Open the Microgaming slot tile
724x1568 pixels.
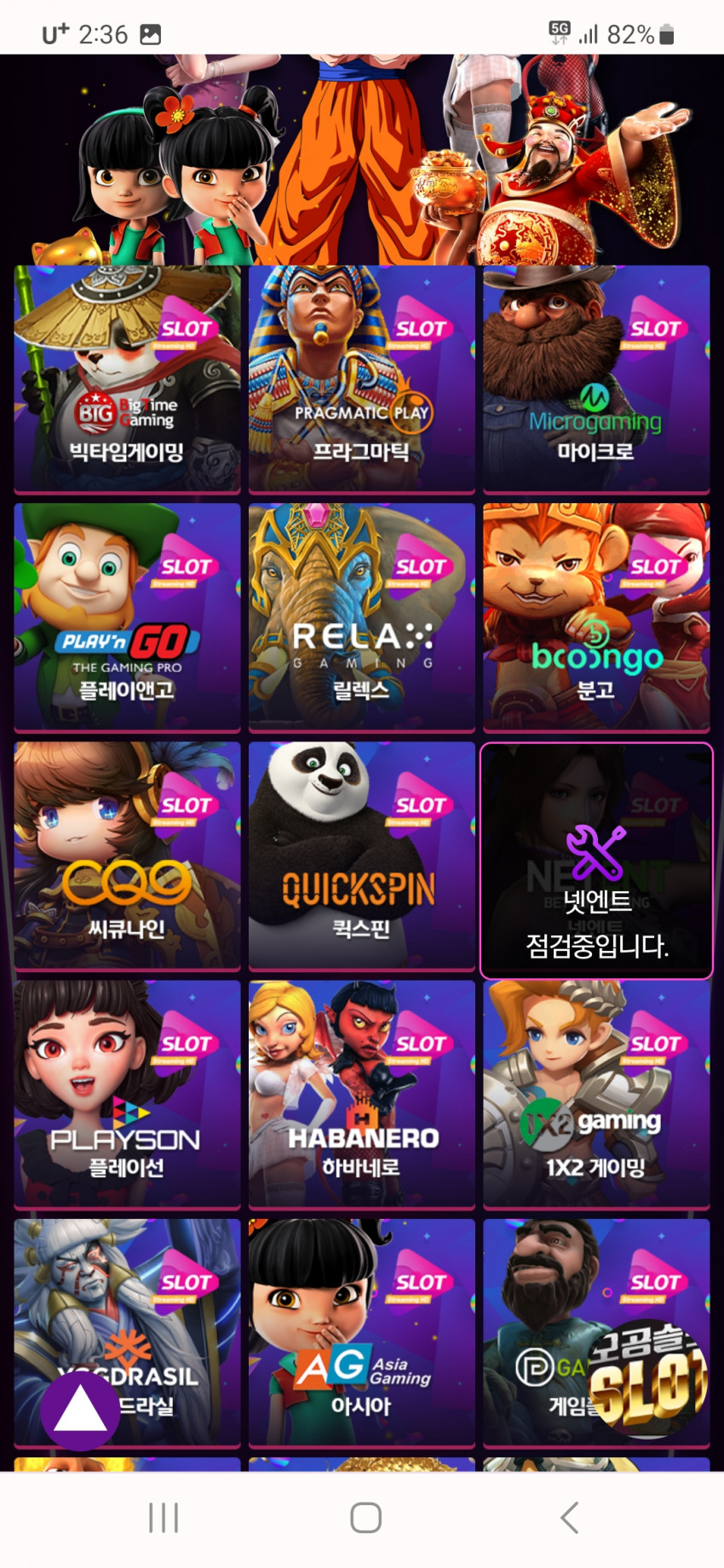tap(595, 379)
